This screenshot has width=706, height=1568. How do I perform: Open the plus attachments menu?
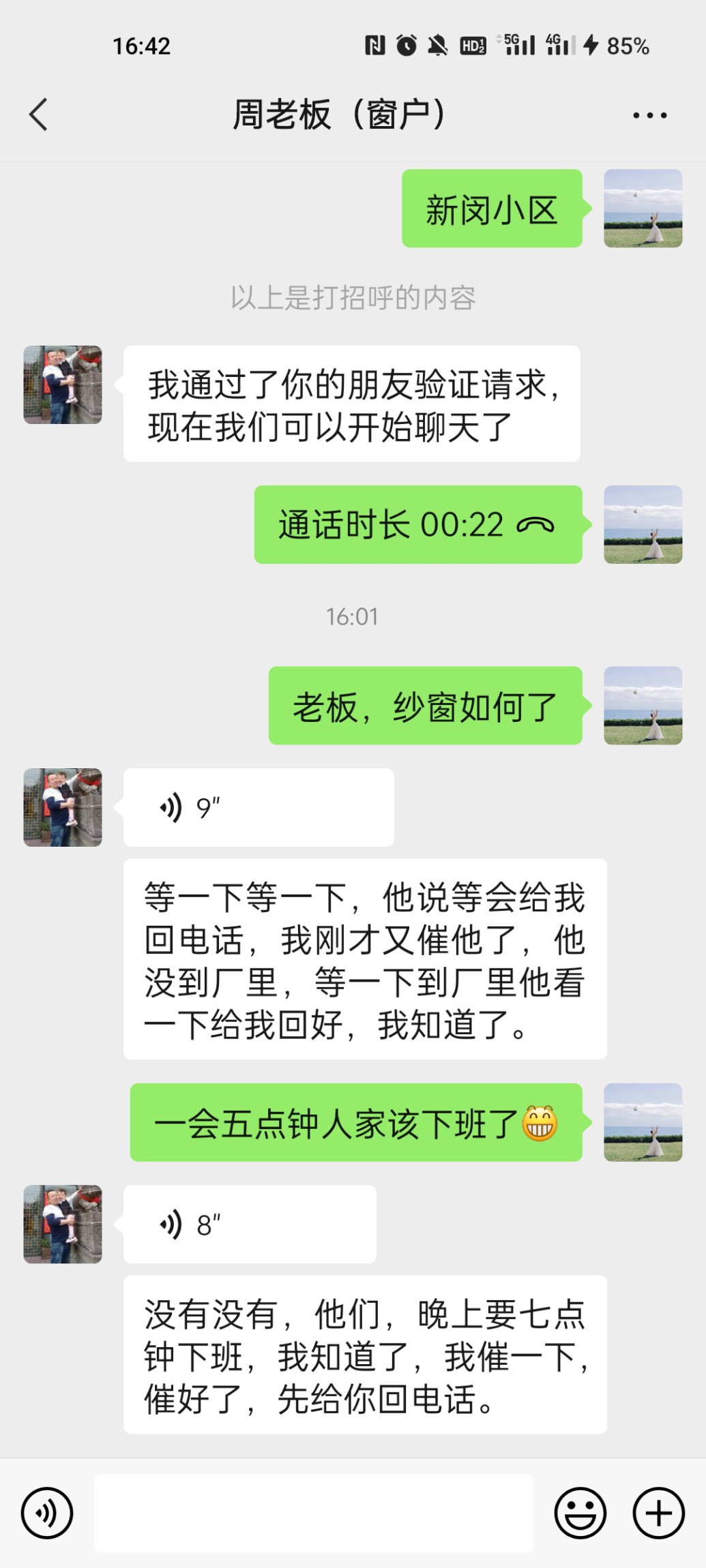pos(658,1513)
